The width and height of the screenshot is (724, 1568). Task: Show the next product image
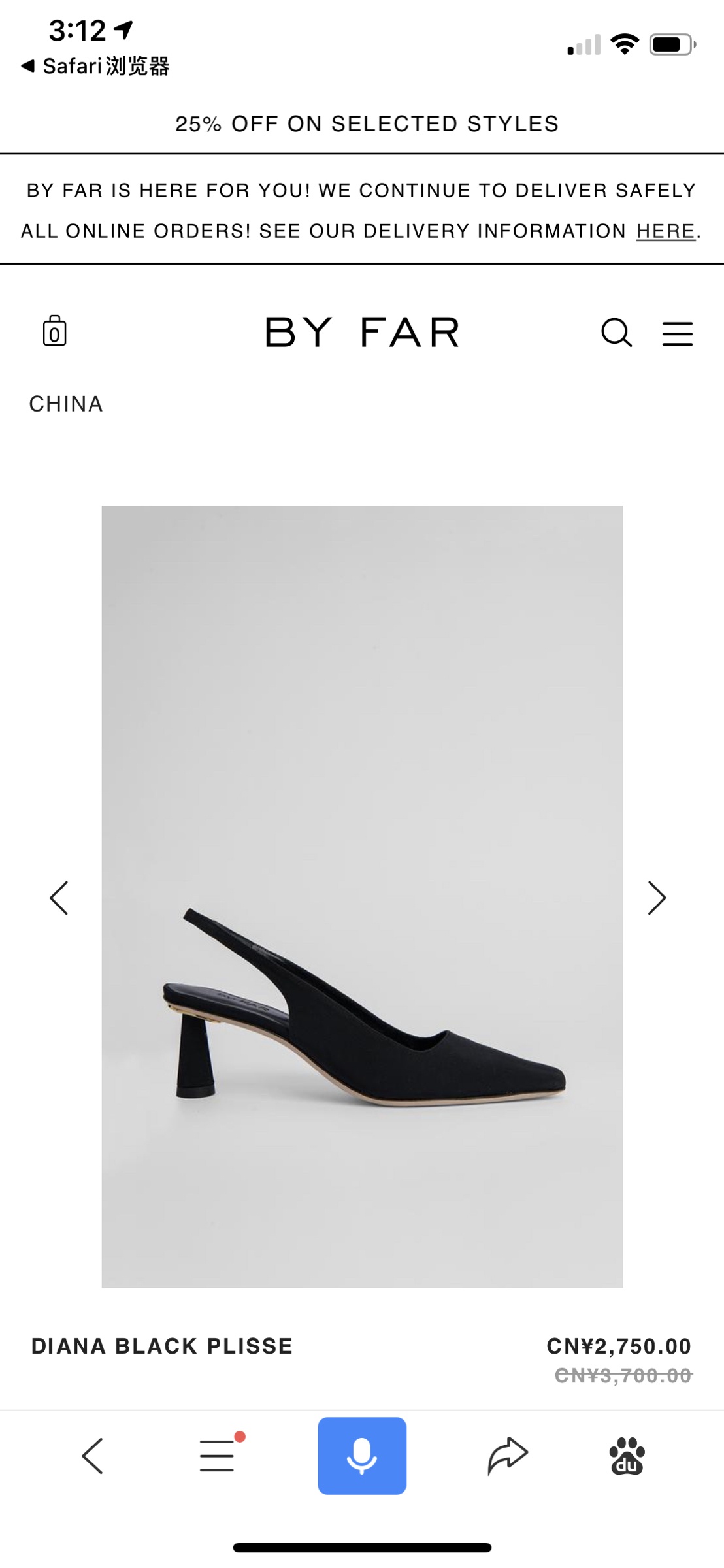657,898
